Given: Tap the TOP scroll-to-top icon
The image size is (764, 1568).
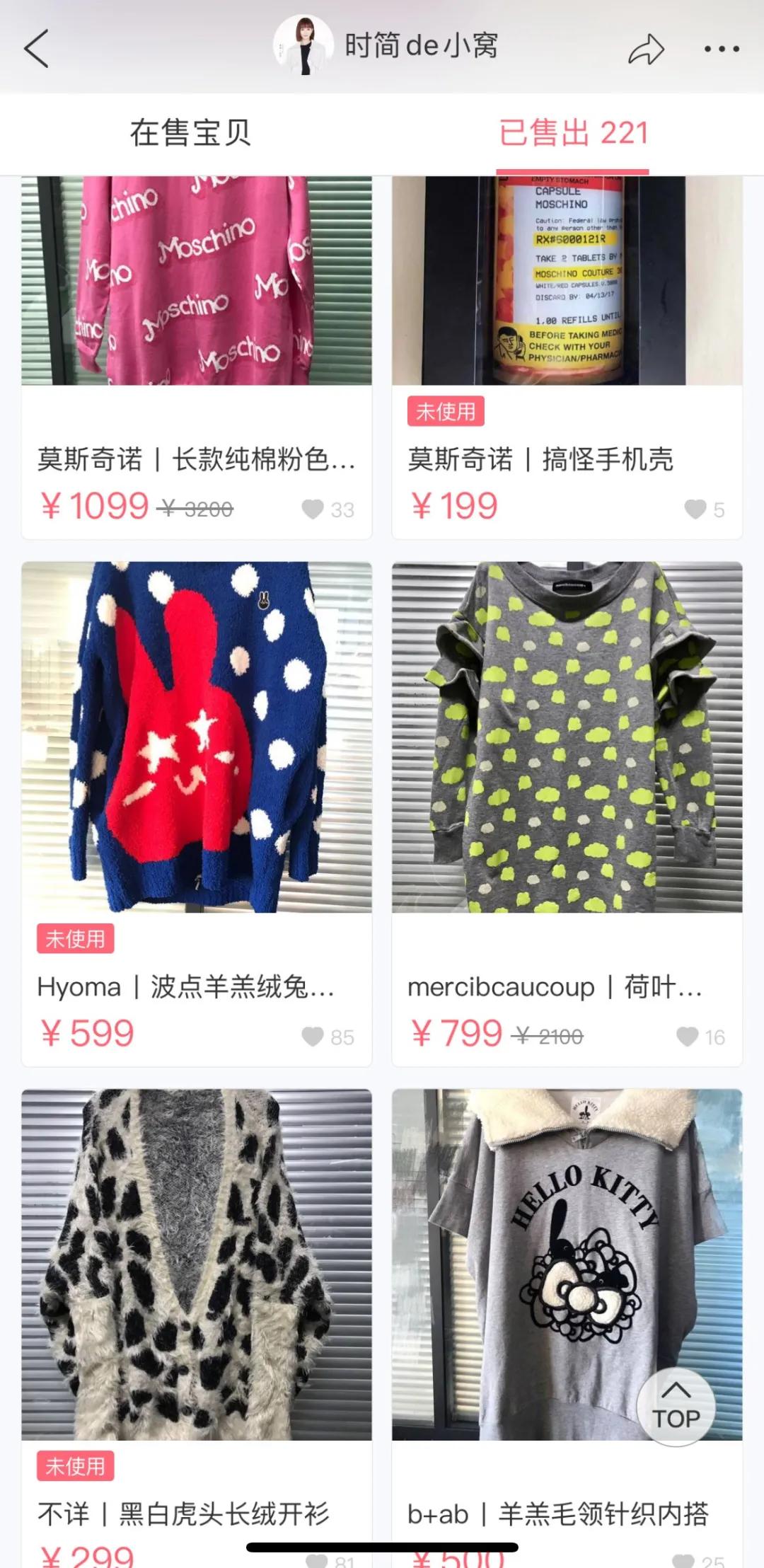Looking at the screenshot, I should point(677,1408).
